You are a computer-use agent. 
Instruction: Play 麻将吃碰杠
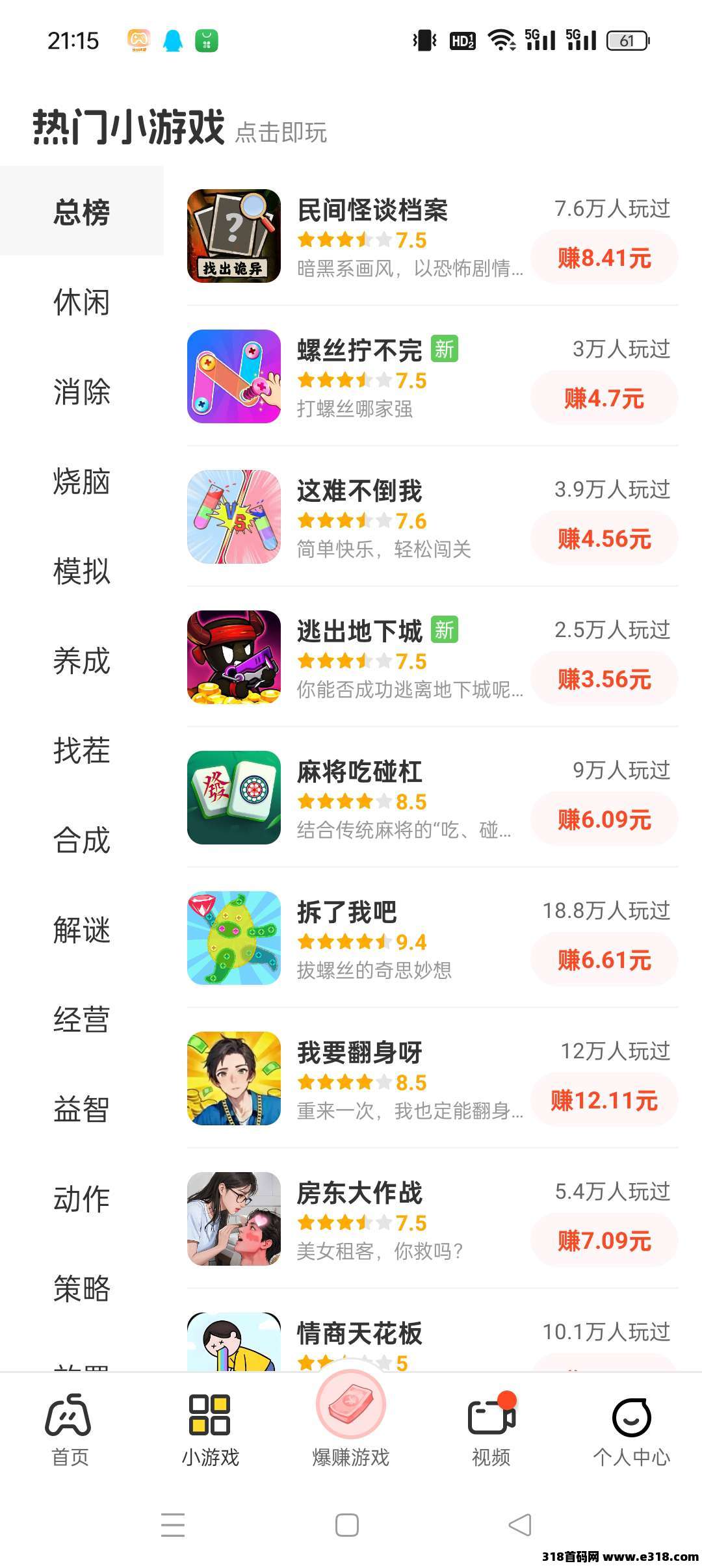(x=359, y=773)
